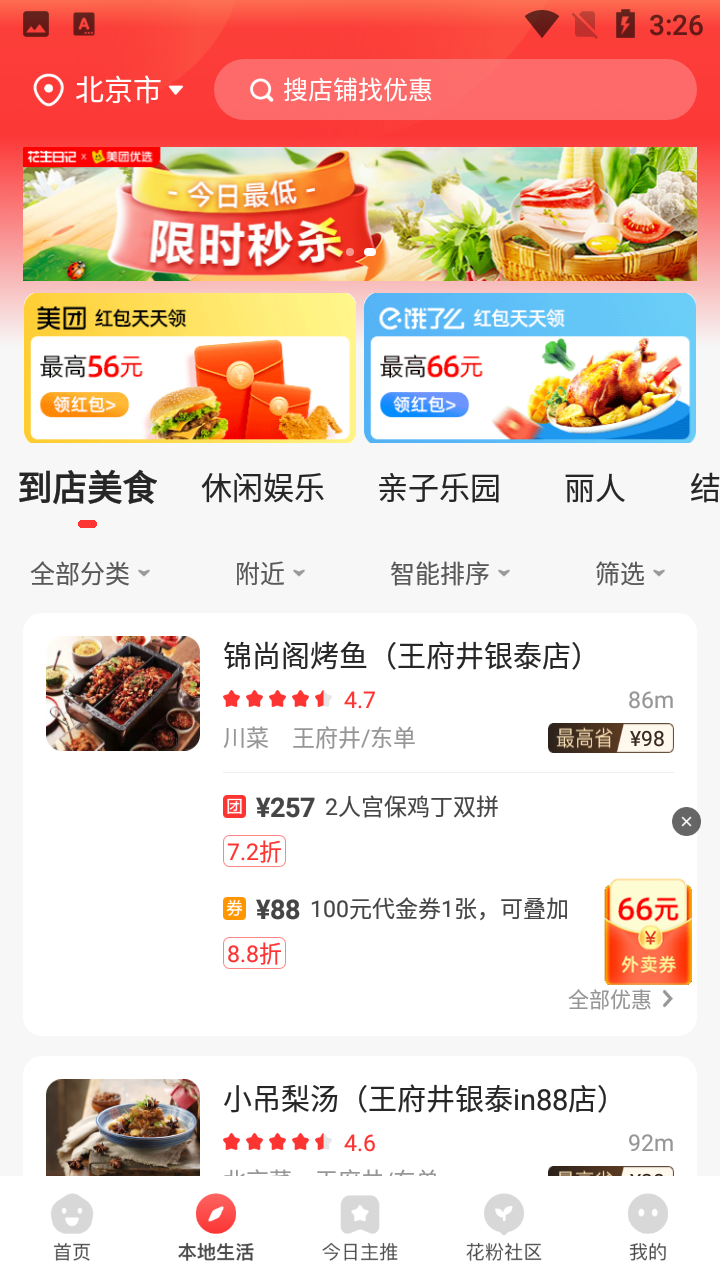The width and height of the screenshot is (720, 1280).
Task: View 全部优惠 for 锦尚阁烤鱼
Action: coord(620,999)
